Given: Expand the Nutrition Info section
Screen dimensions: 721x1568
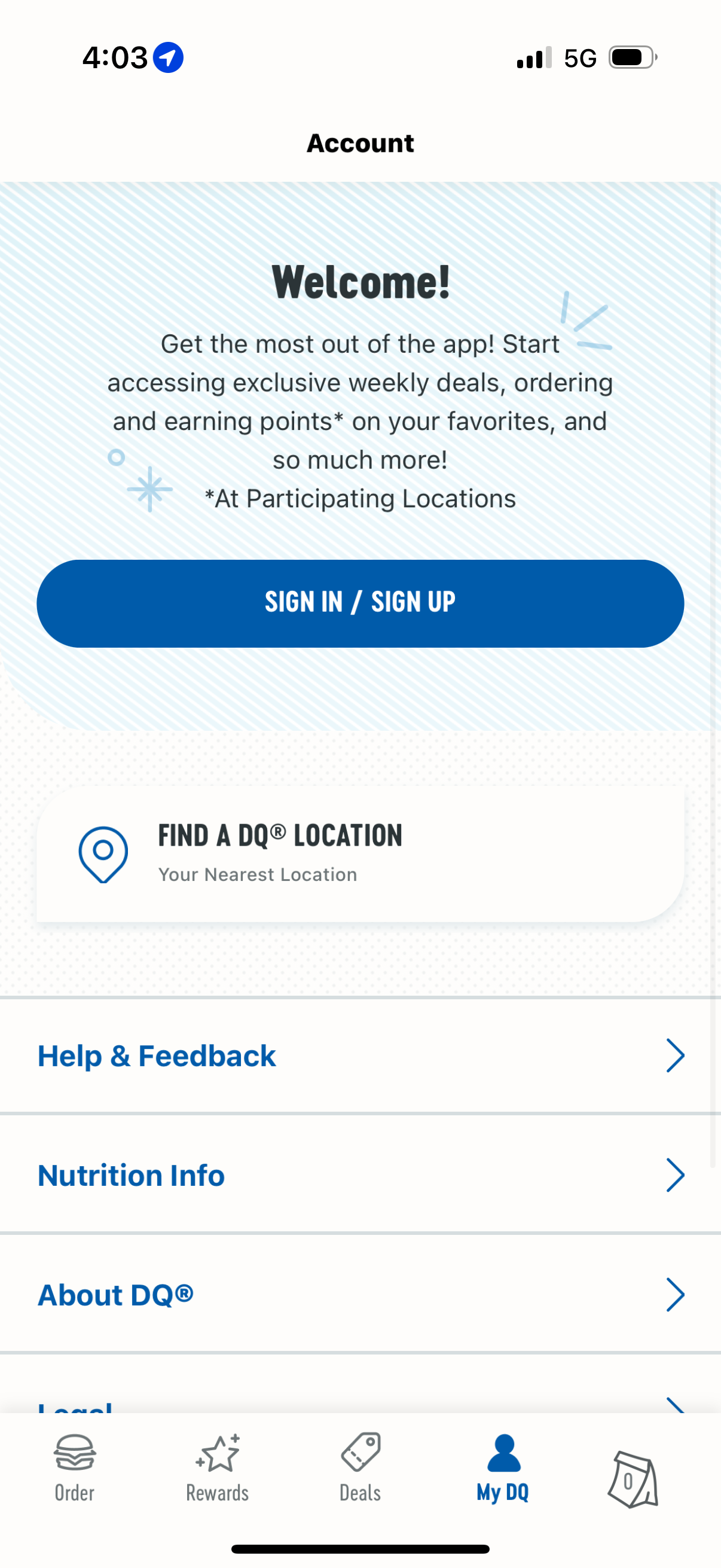Looking at the screenshot, I should pos(360,1175).
